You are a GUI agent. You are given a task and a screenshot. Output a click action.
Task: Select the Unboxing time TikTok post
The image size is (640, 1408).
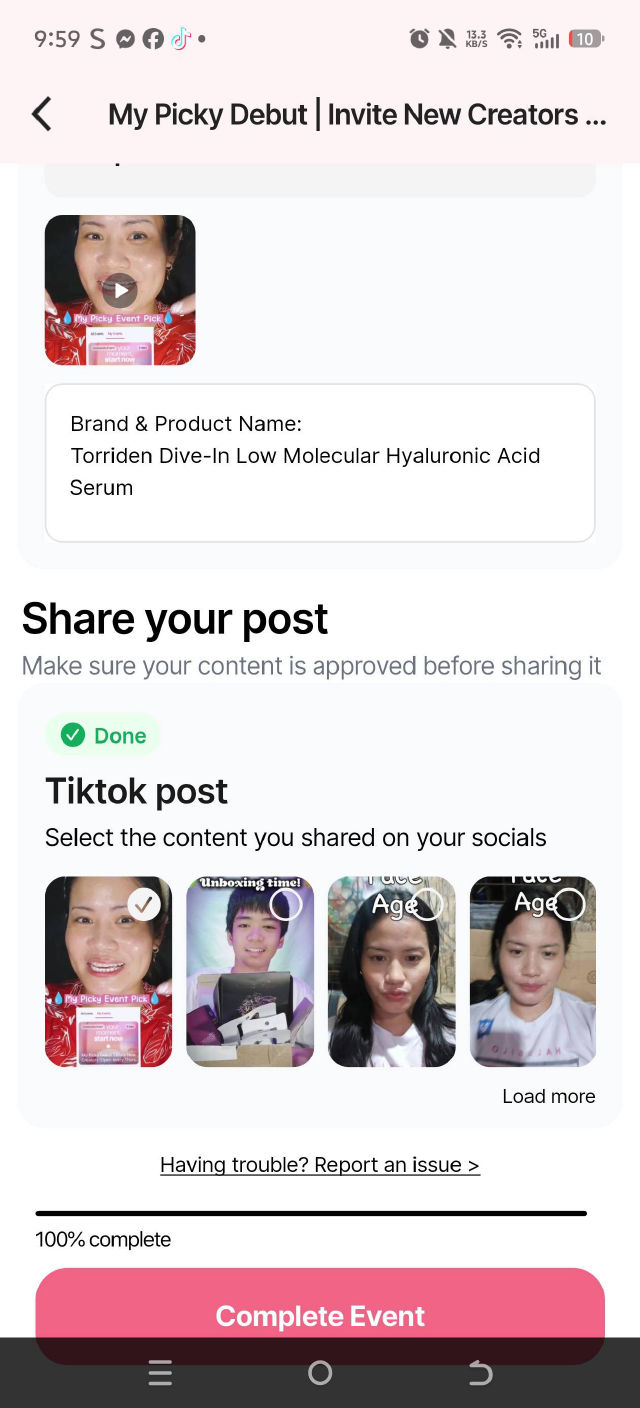point(285,905)
